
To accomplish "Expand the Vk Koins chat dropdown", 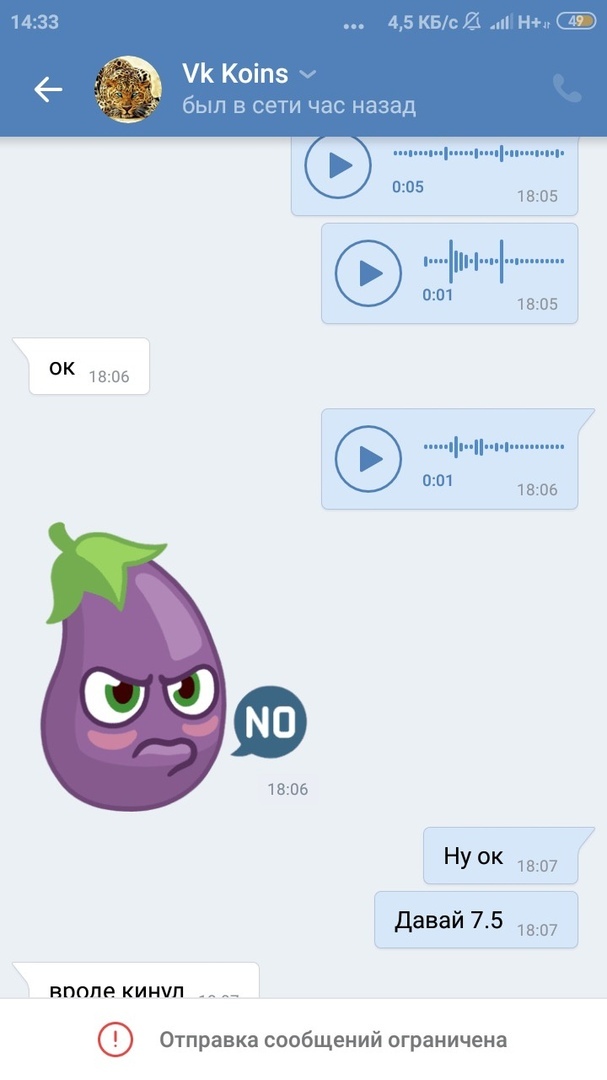I will (x=308, y=75).
